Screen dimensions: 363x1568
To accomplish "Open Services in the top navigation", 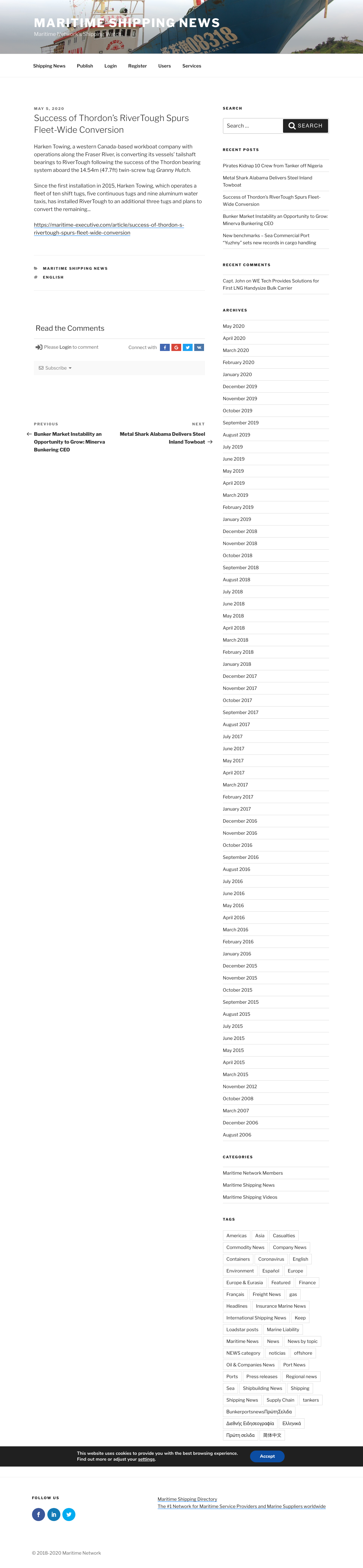I will 191,66.
